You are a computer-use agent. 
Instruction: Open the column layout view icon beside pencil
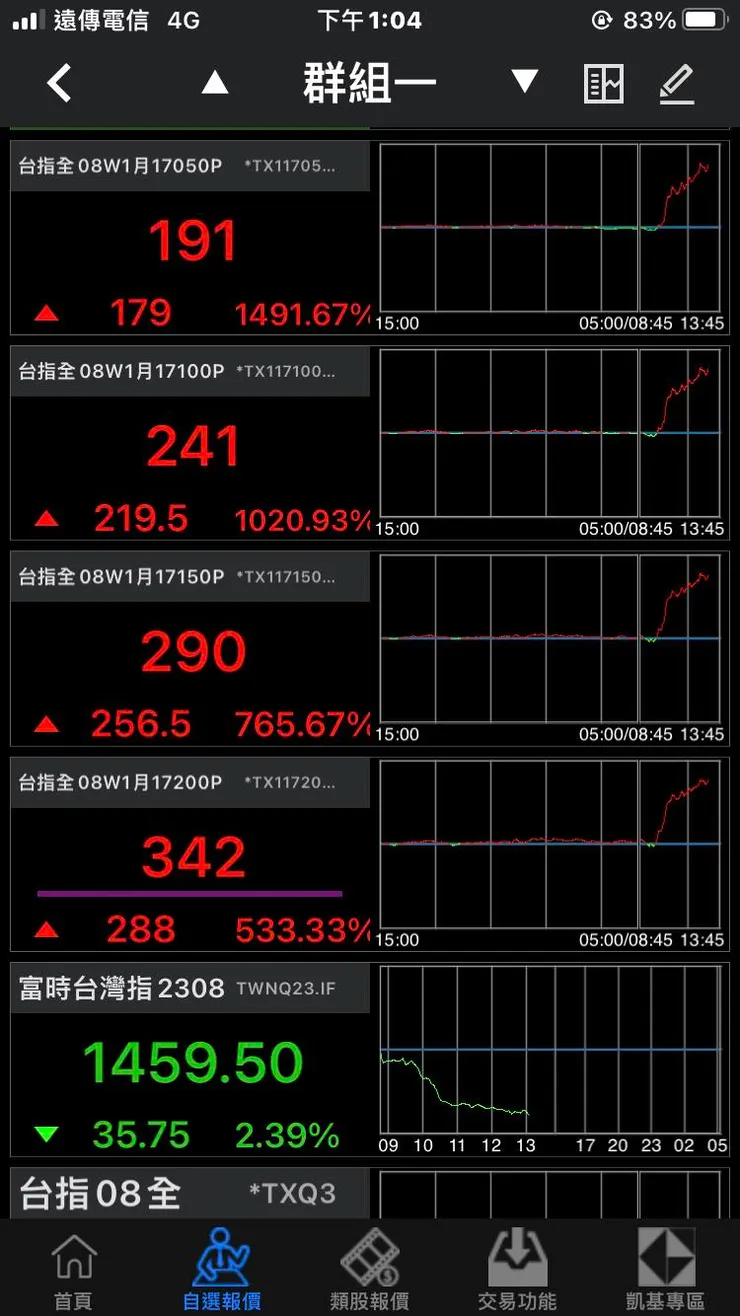[606, 84]
